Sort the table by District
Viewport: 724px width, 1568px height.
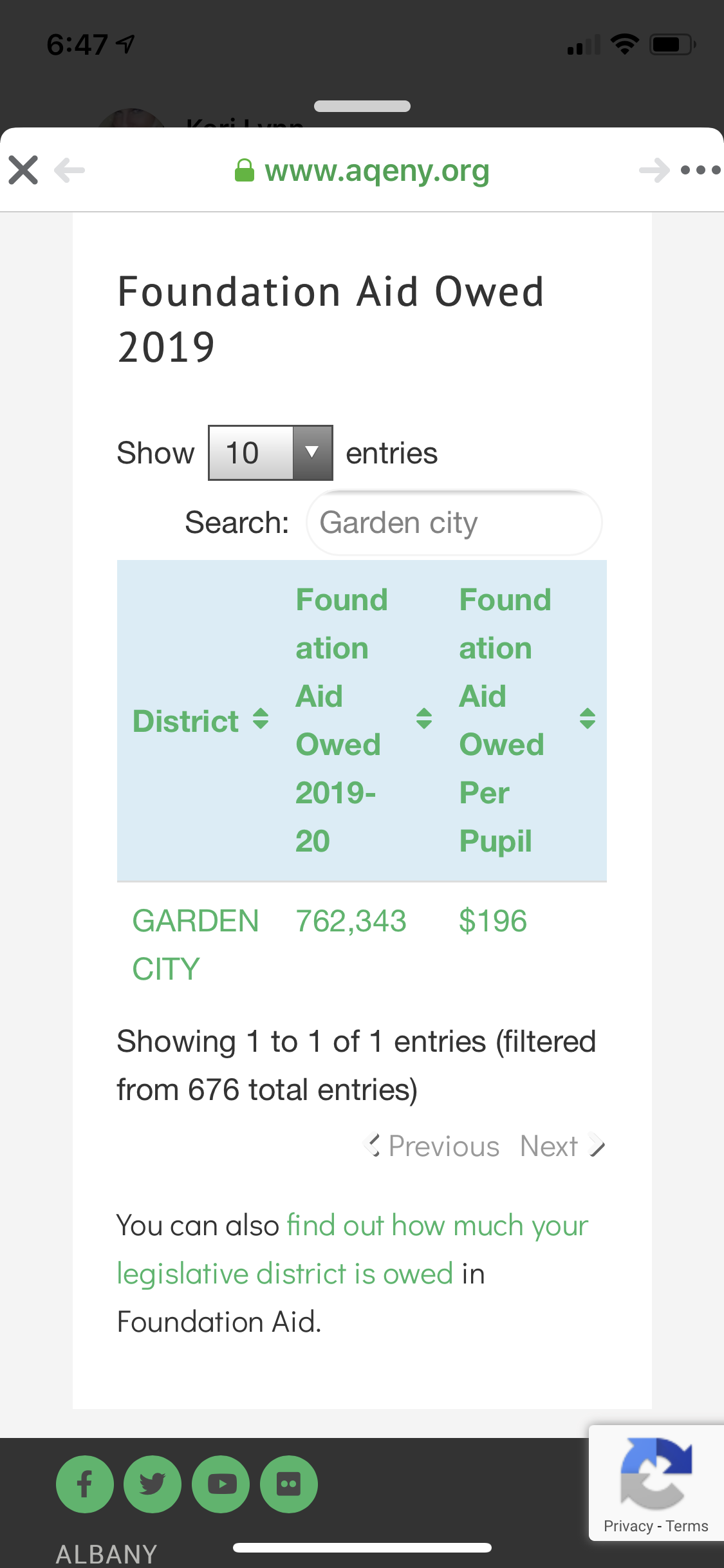tap(200, 720)
